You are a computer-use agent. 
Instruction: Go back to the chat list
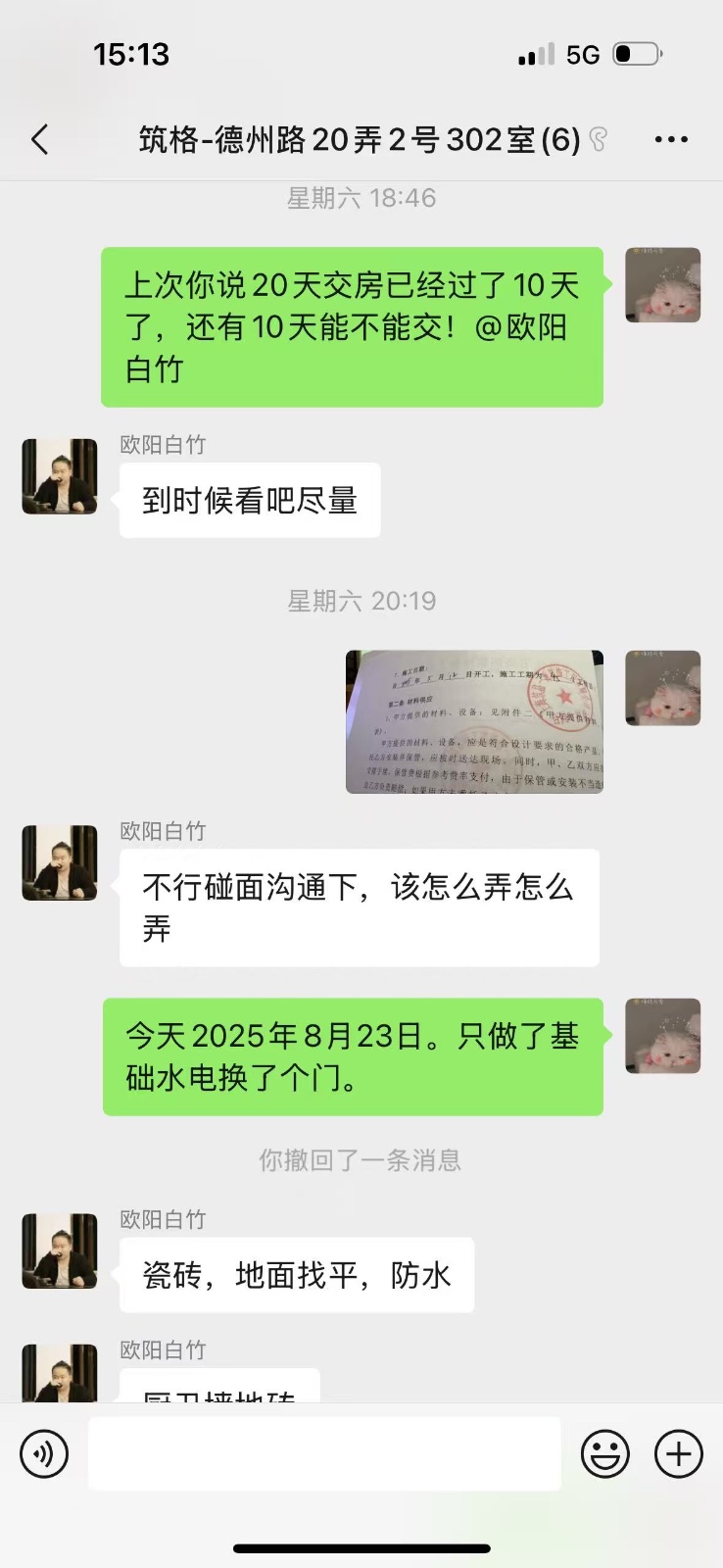40,140
